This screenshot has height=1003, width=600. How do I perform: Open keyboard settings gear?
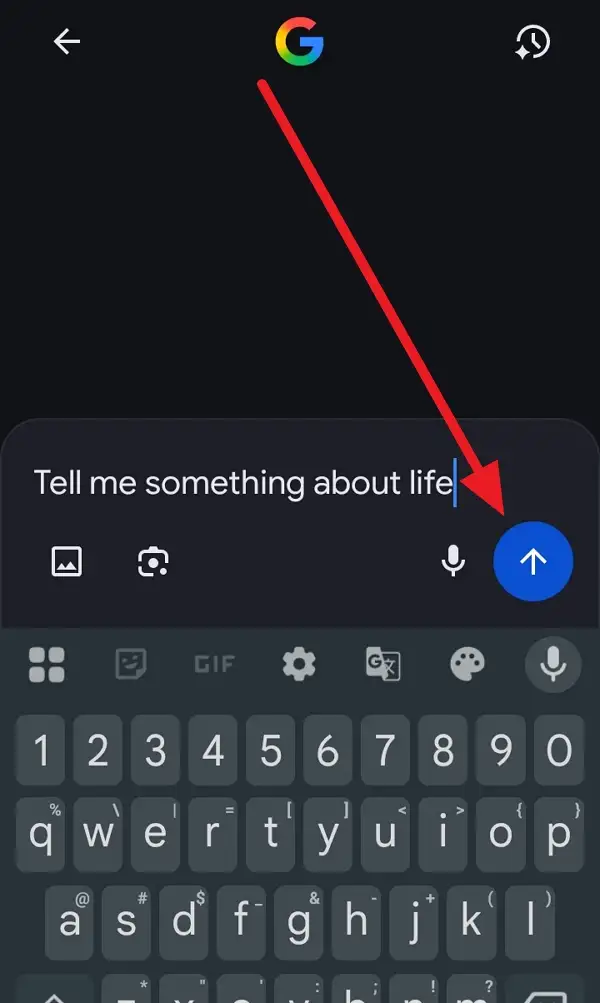coord(299,664)
